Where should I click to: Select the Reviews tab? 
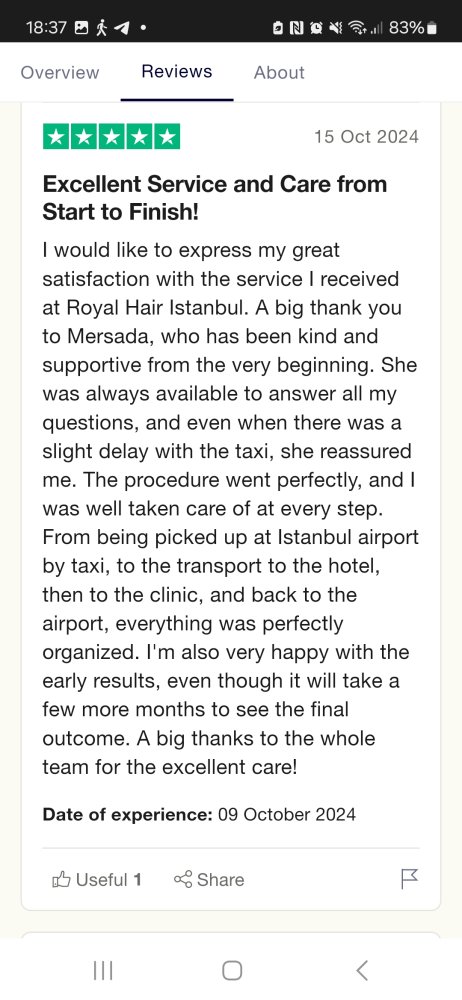coord(177,71)
